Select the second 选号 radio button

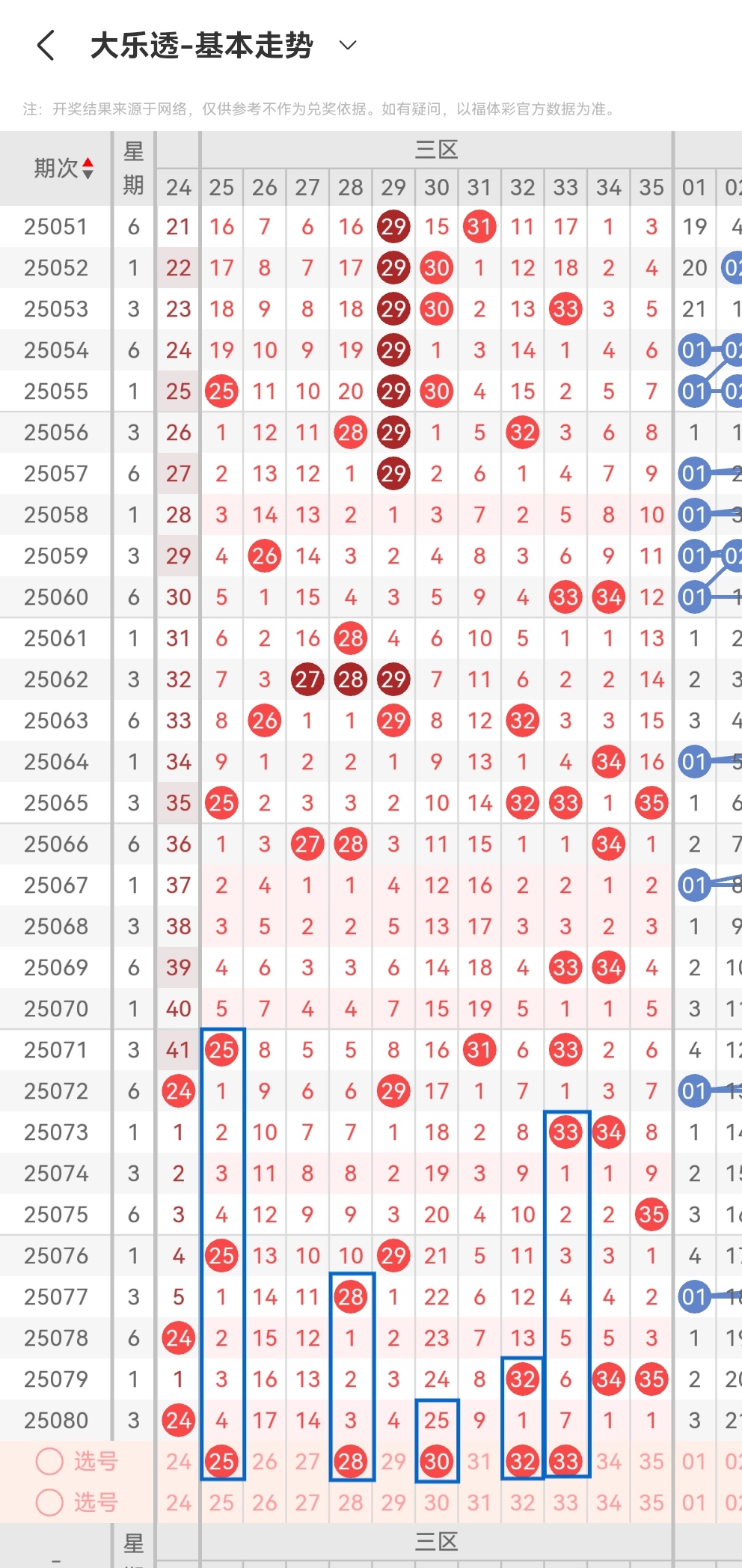[x=49, y=1502]
